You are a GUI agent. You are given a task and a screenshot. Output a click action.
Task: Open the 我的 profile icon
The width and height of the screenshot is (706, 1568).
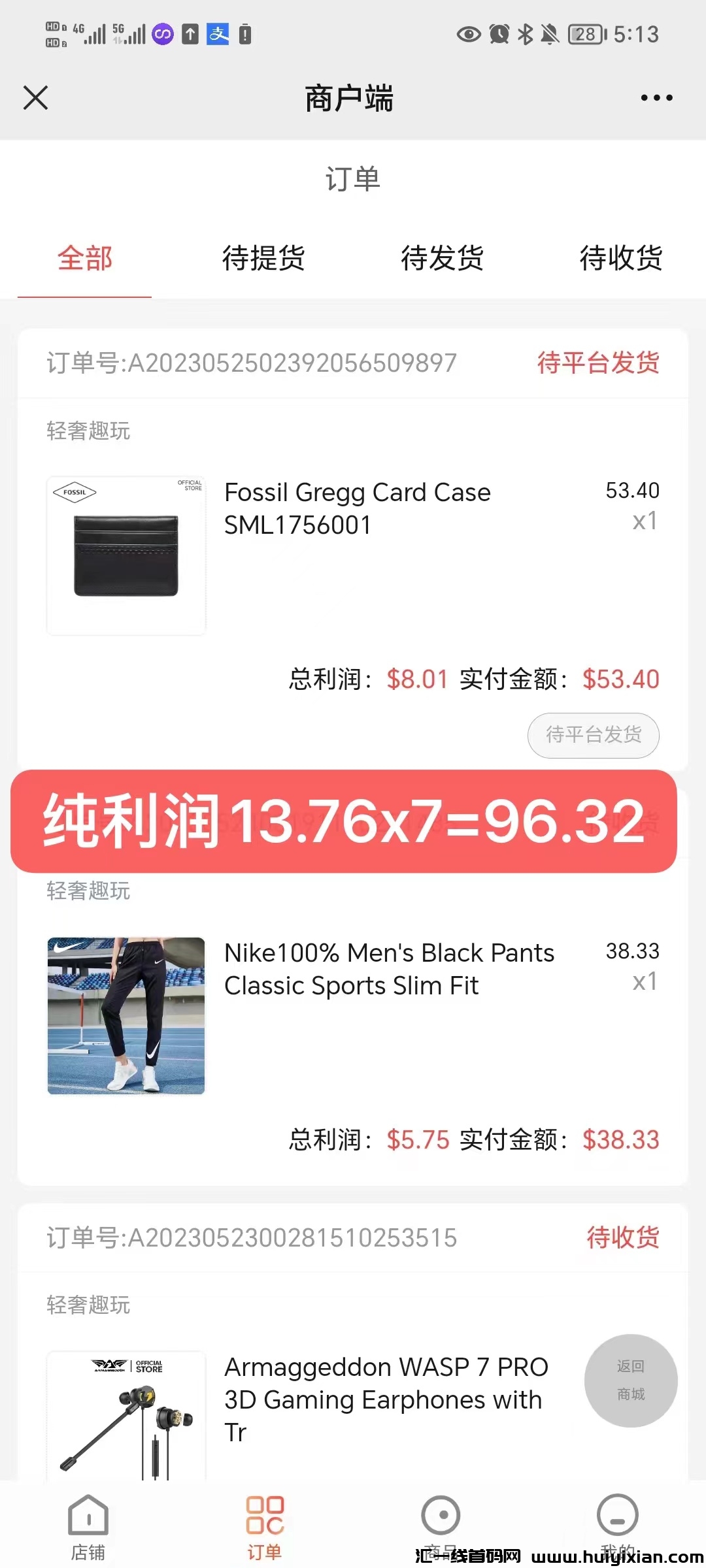(618, 1514)
